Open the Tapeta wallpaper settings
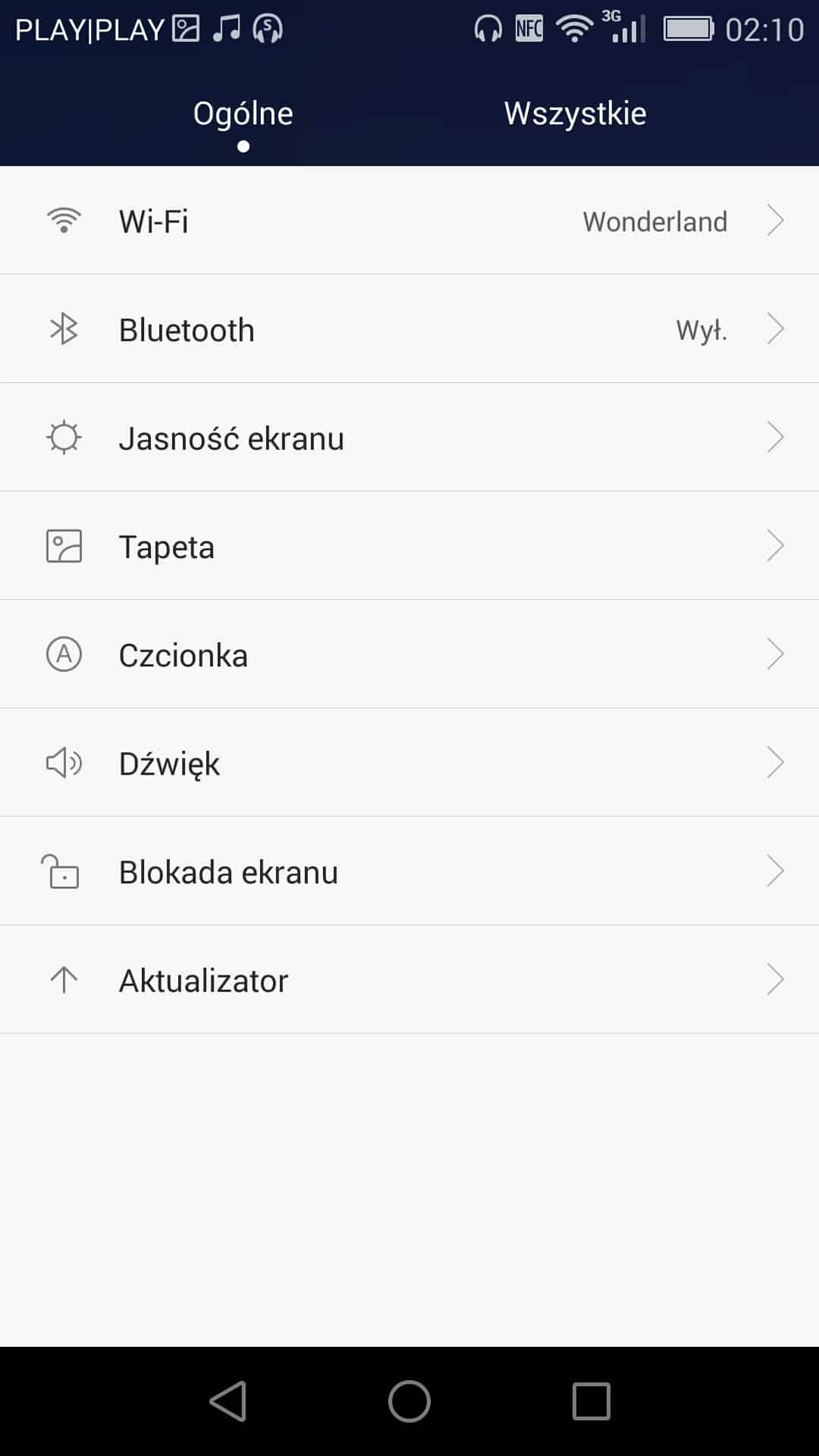The image size is (819, 1456). (x=409, y=546)
